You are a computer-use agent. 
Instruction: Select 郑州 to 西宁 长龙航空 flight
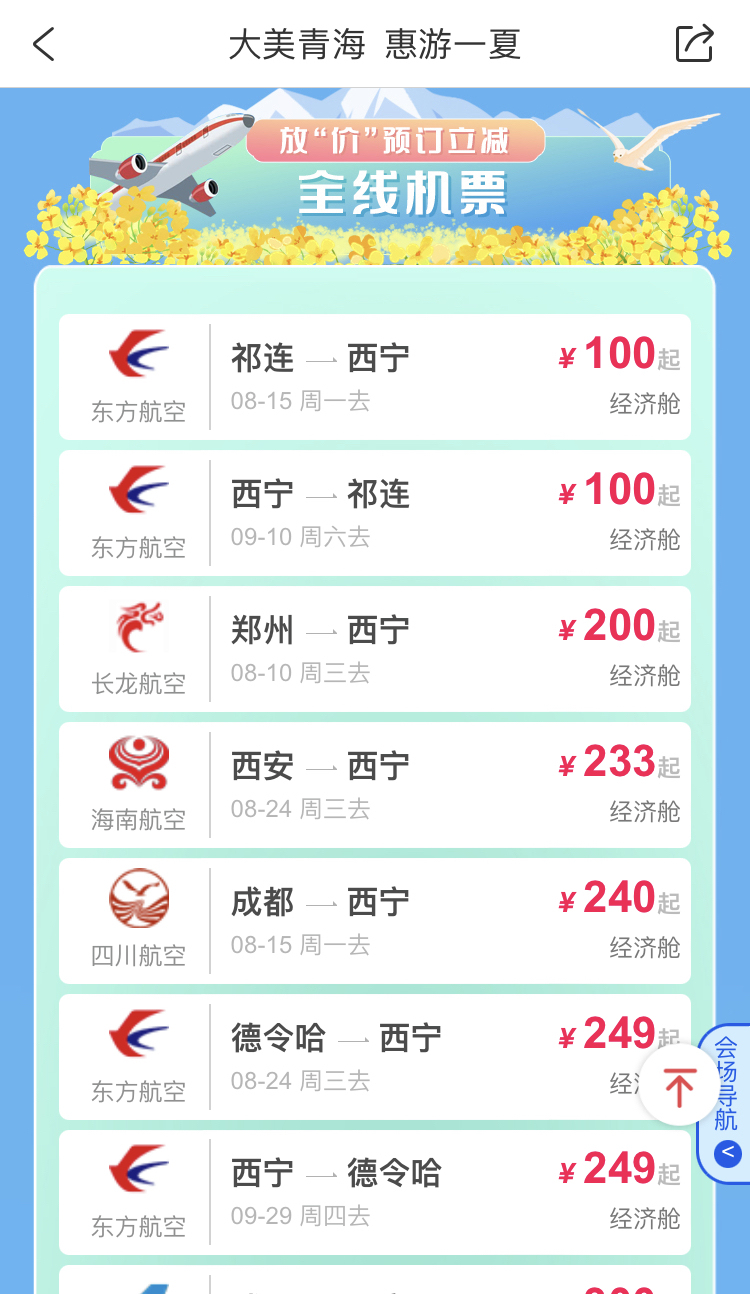pyautogui.click(x=374, y=649)
